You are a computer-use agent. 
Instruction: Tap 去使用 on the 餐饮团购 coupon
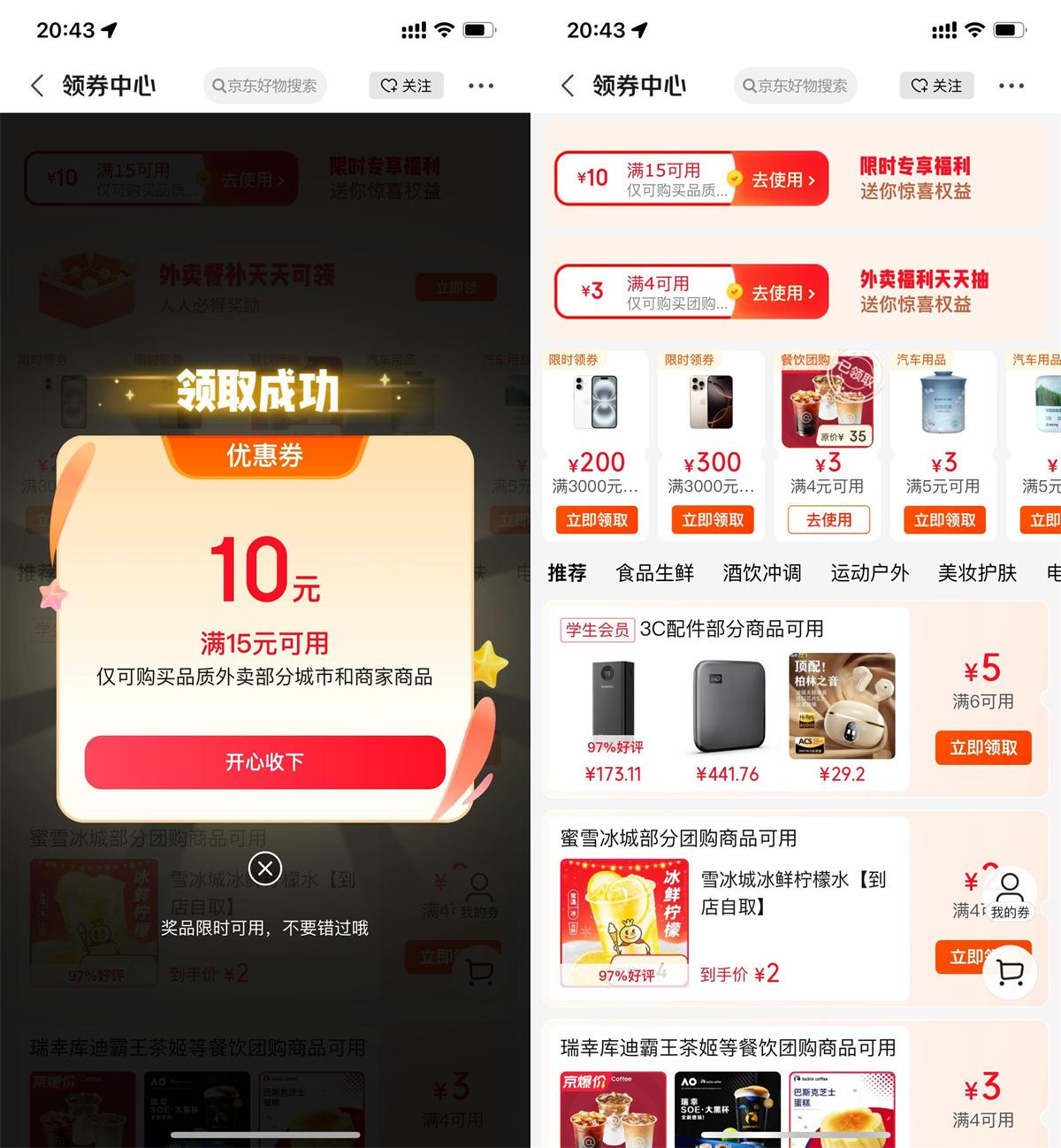[828, 520]
